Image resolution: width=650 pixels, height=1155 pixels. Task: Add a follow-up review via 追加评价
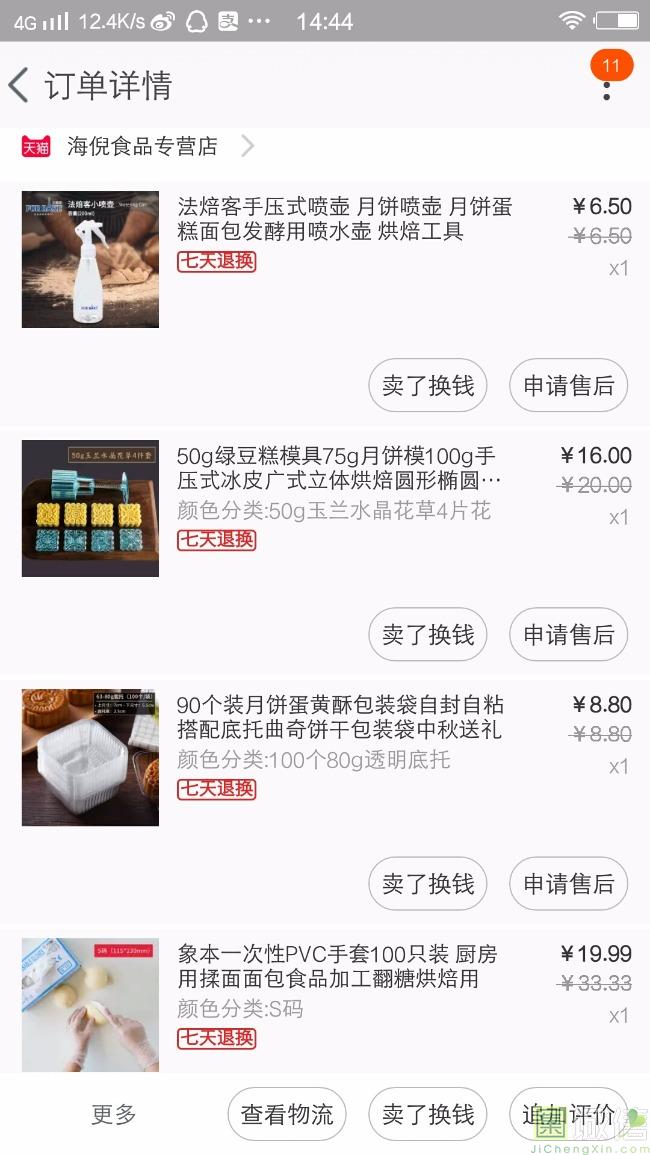[568, 1114]
